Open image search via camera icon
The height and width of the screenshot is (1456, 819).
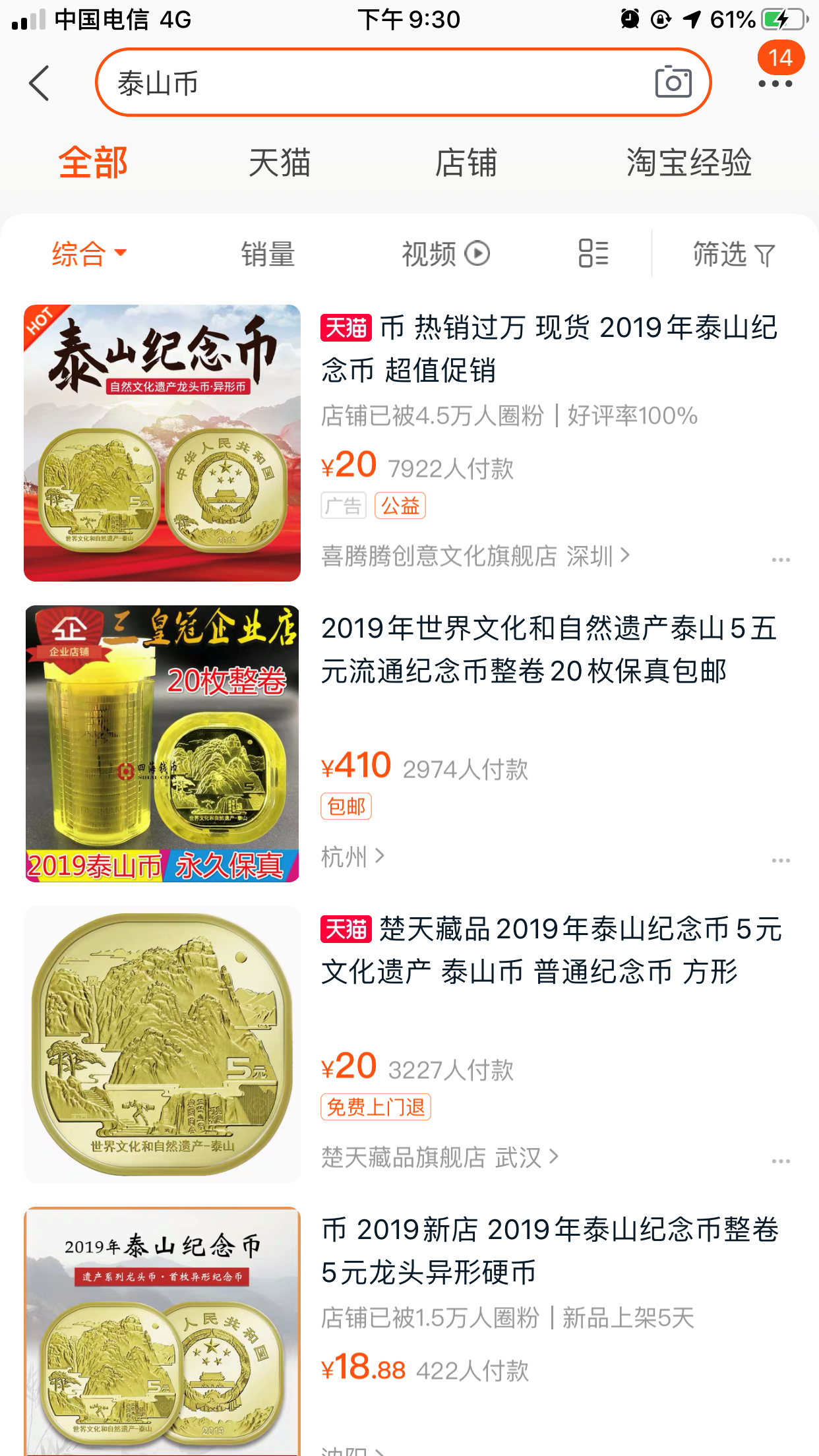click(x=678, y=83)
